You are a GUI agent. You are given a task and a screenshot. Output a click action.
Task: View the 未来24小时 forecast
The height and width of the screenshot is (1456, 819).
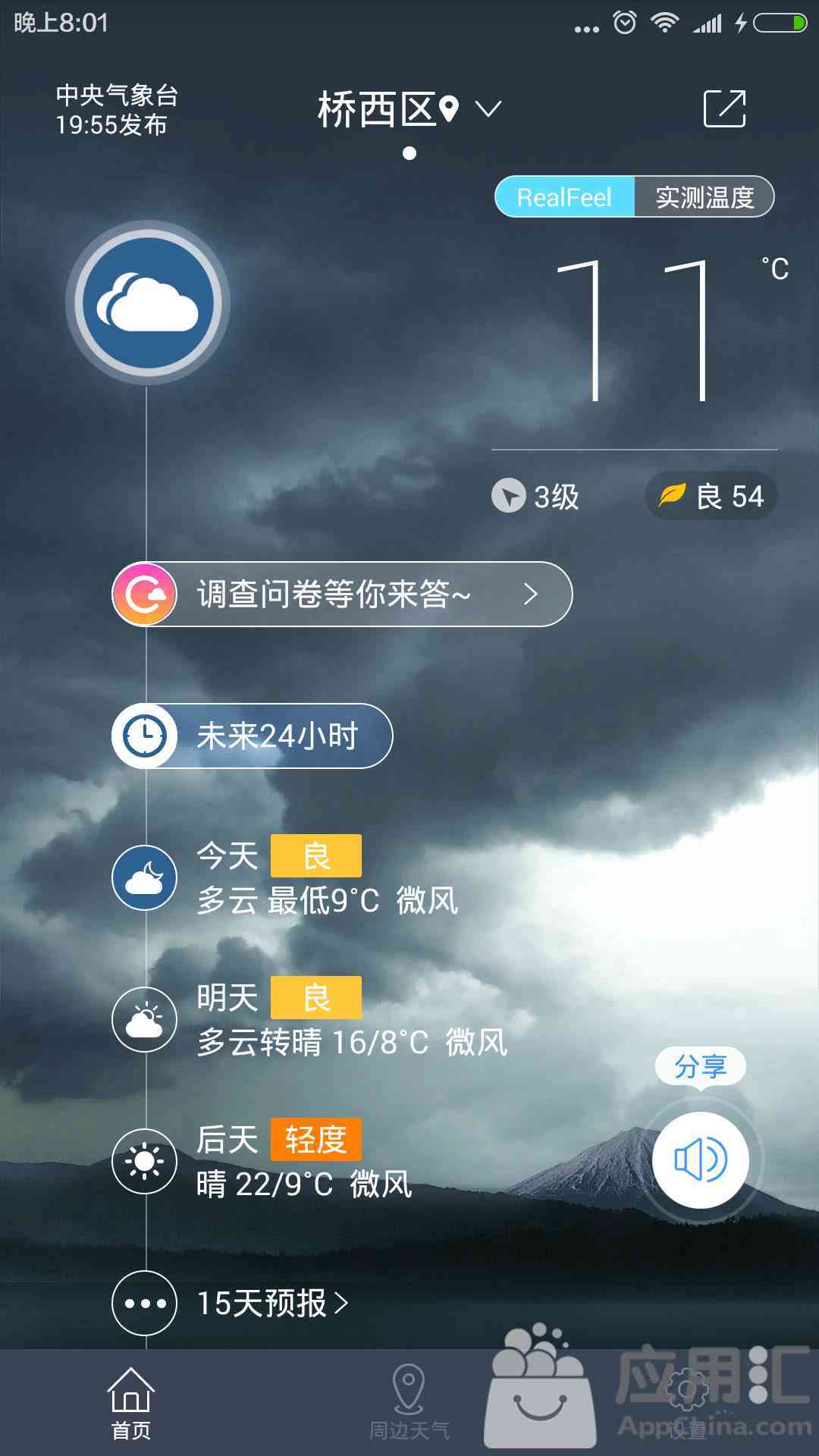(x=253, y=736)
